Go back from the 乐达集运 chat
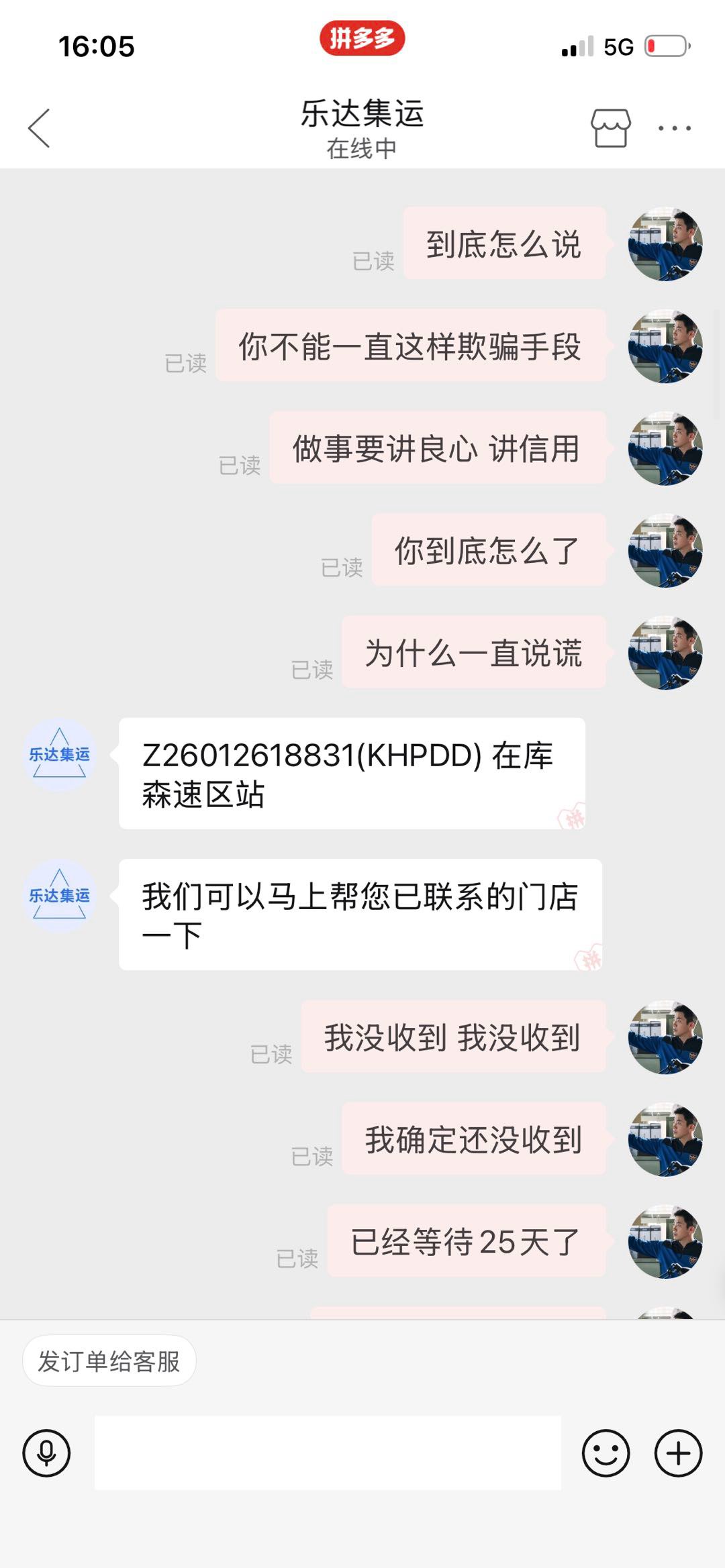725x1568 pixels. tap(39, 127)
